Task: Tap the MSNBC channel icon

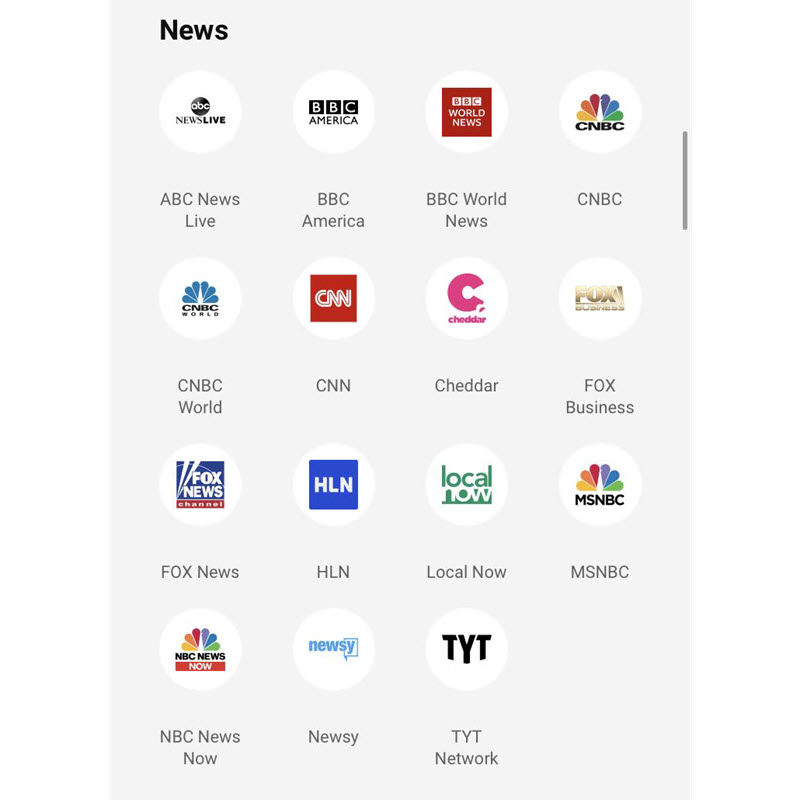Action: point(599,485)
